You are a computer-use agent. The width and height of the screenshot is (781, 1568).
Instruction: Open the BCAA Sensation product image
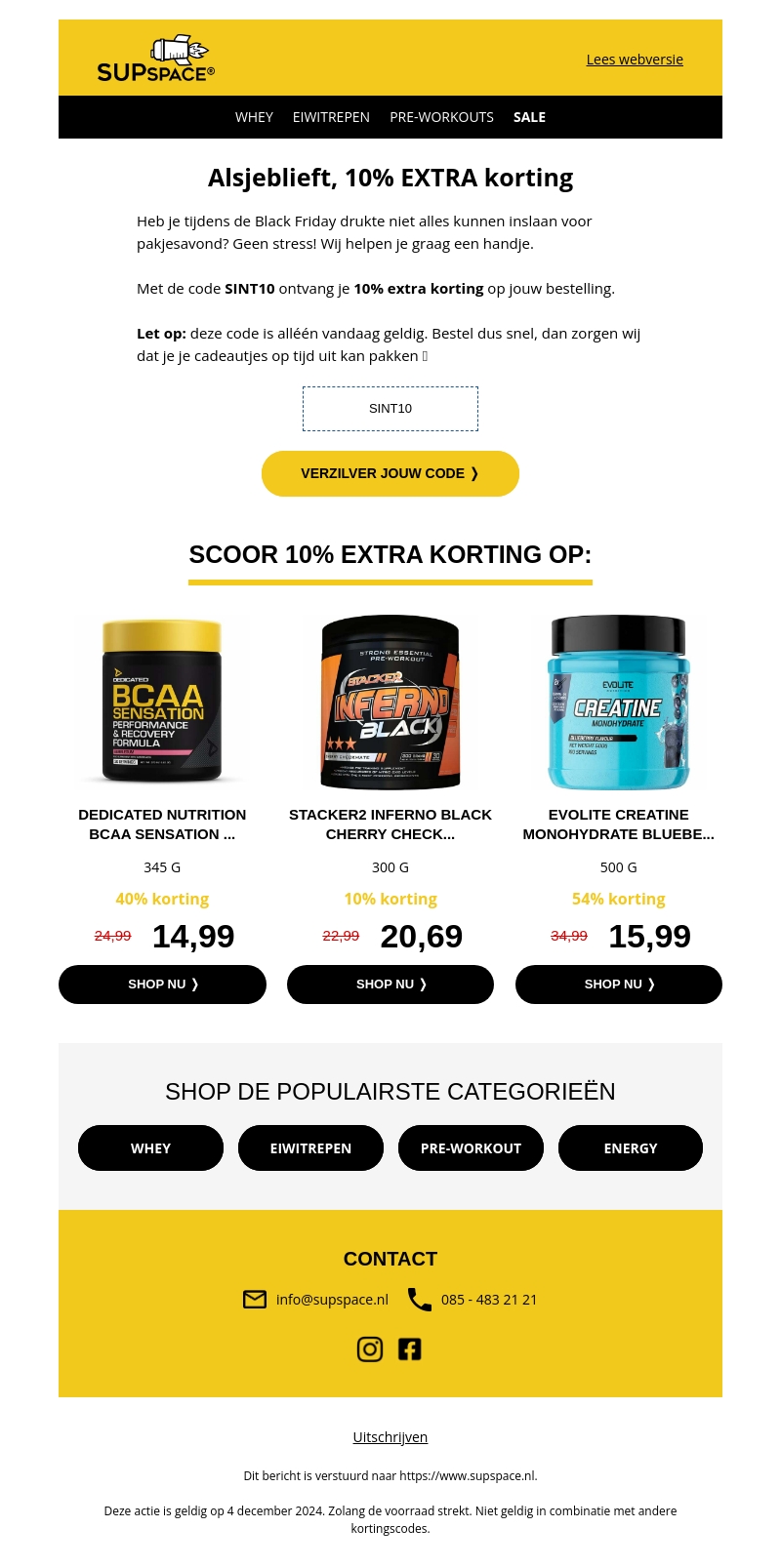pos(162,701)
